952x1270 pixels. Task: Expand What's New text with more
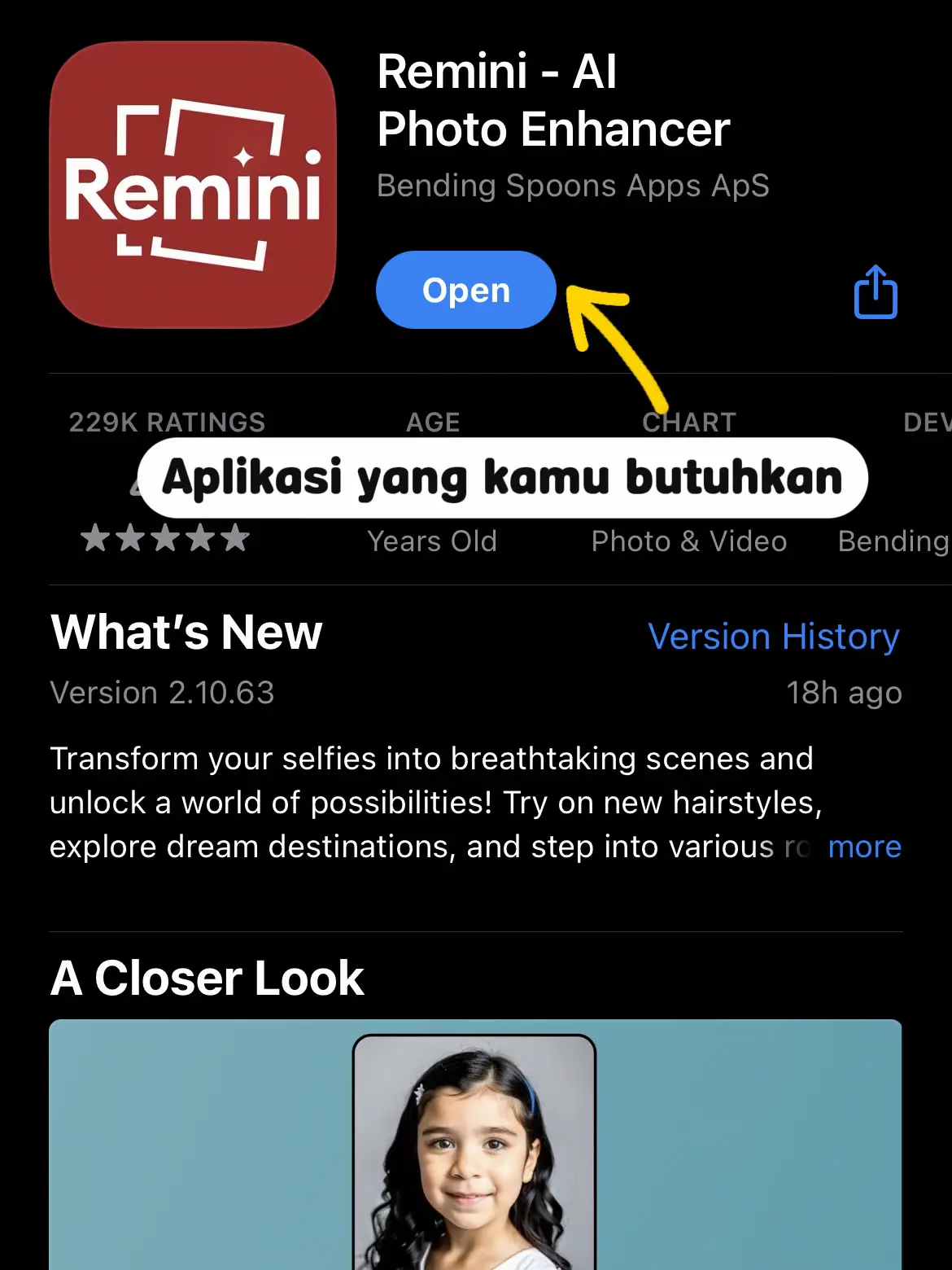(864, 847)
